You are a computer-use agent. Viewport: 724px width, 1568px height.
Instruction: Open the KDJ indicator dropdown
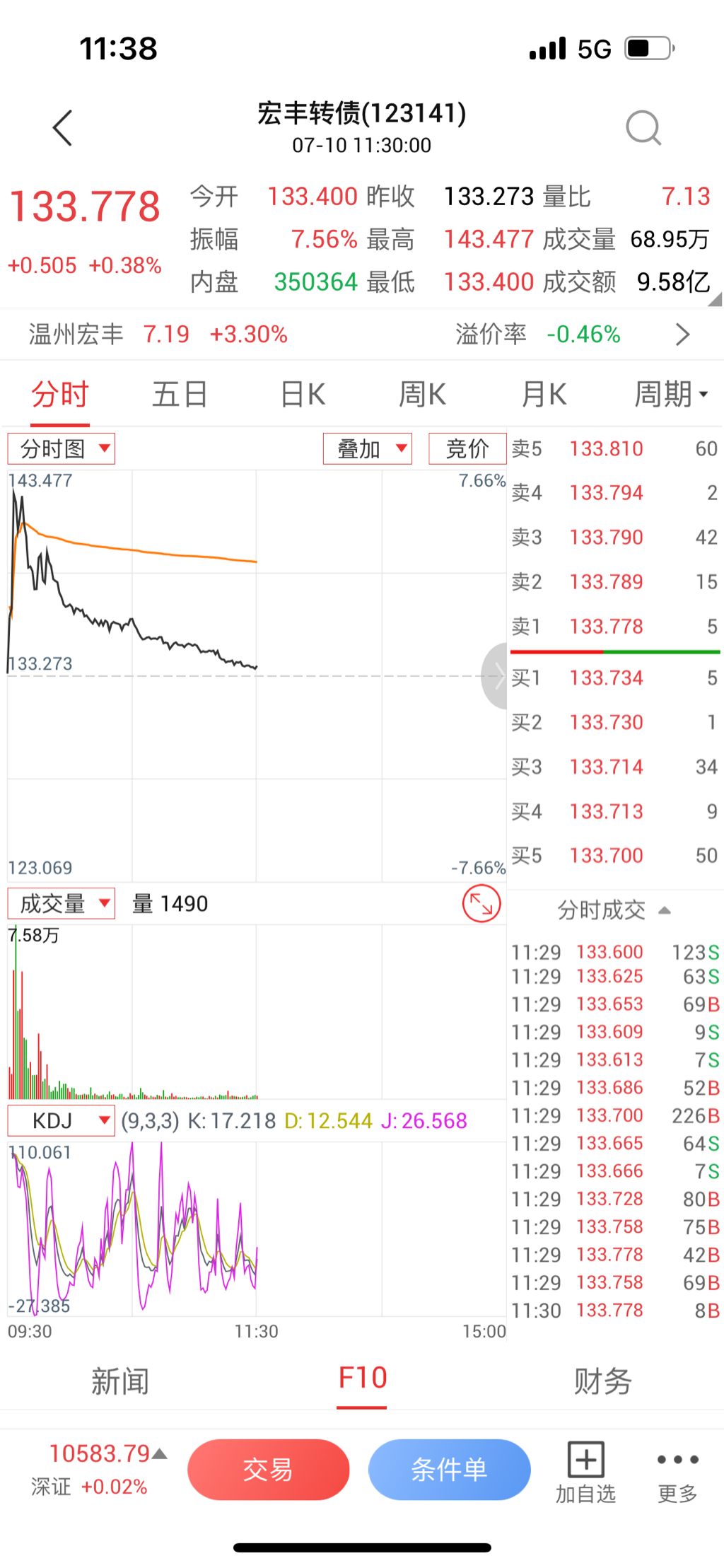click(x=62, y=1120)
